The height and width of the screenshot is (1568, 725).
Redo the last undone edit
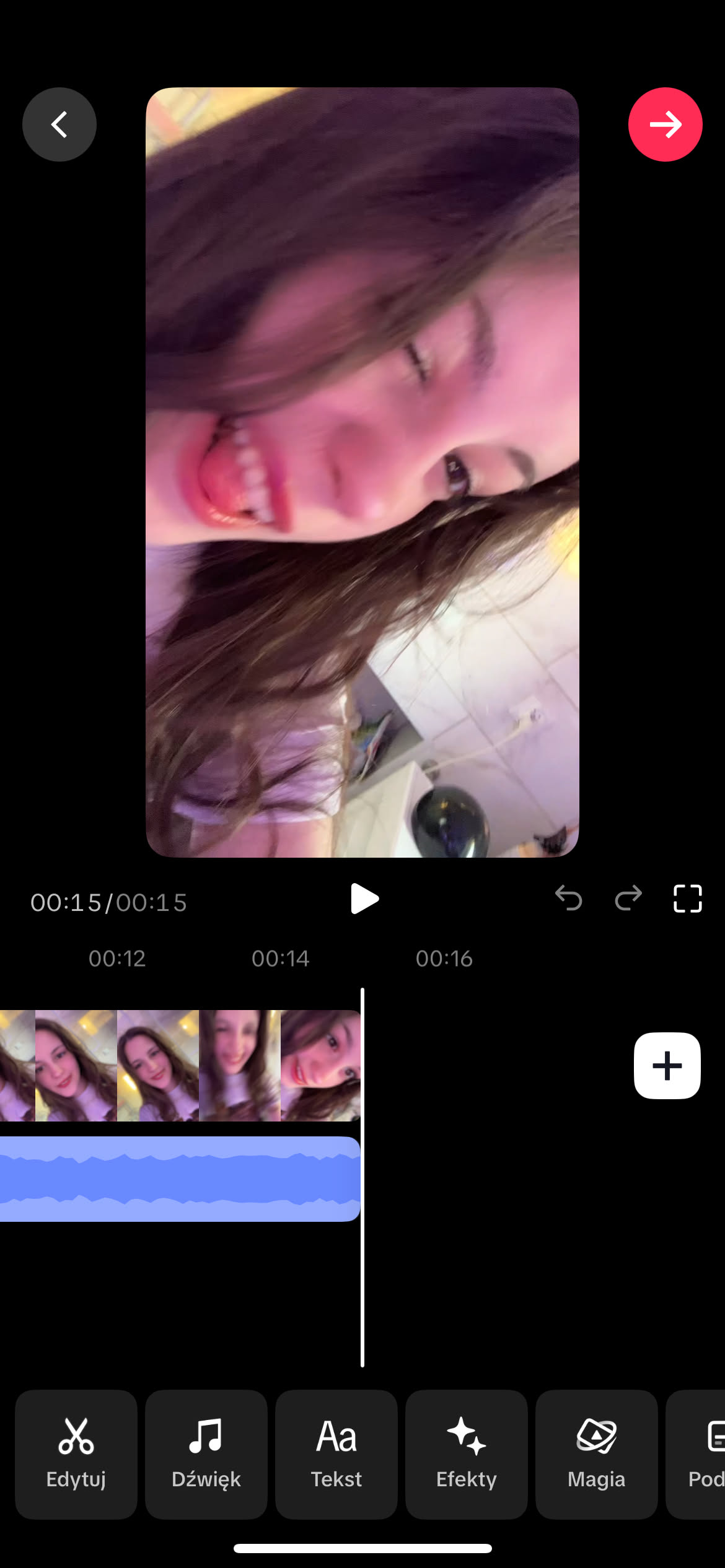click(628, 898)
